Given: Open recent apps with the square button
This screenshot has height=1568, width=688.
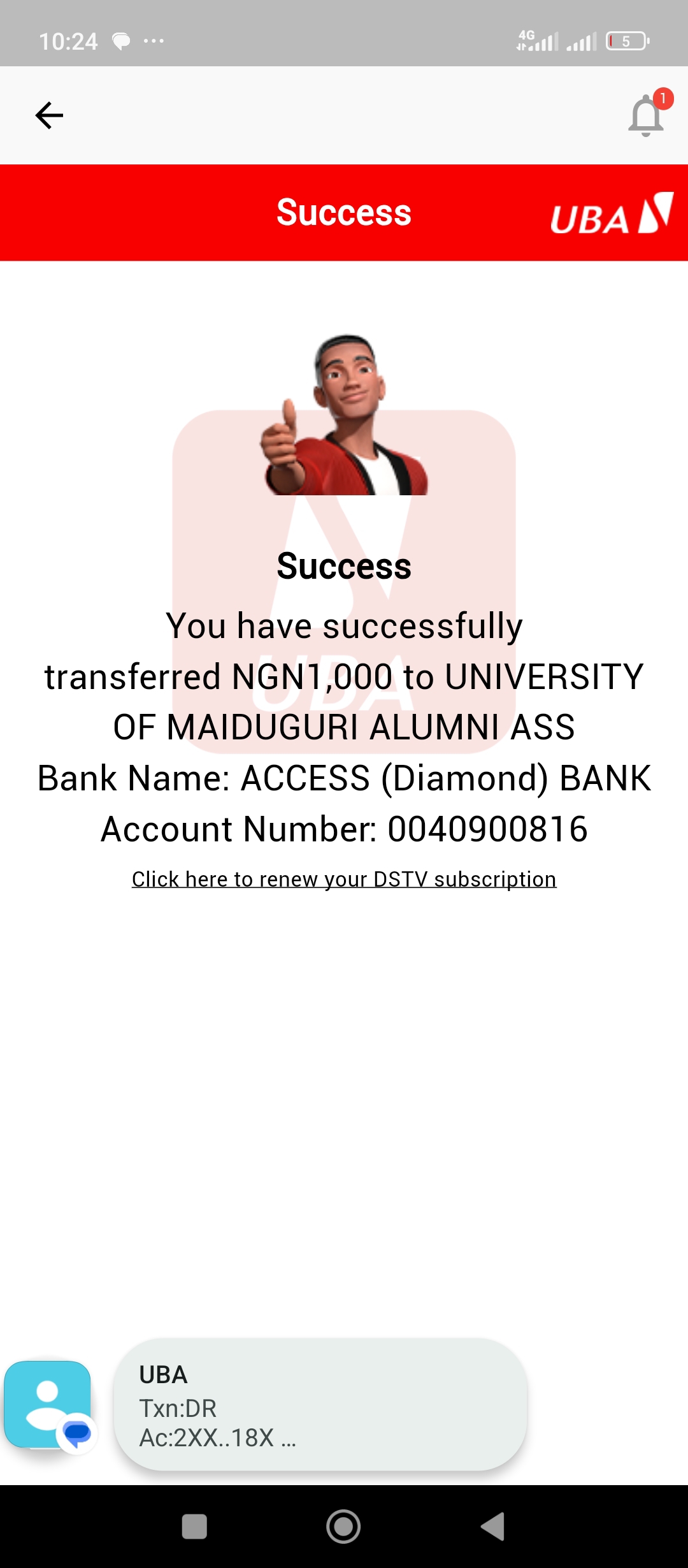Looking at the screenshot, I should [x=194, y=1527].
